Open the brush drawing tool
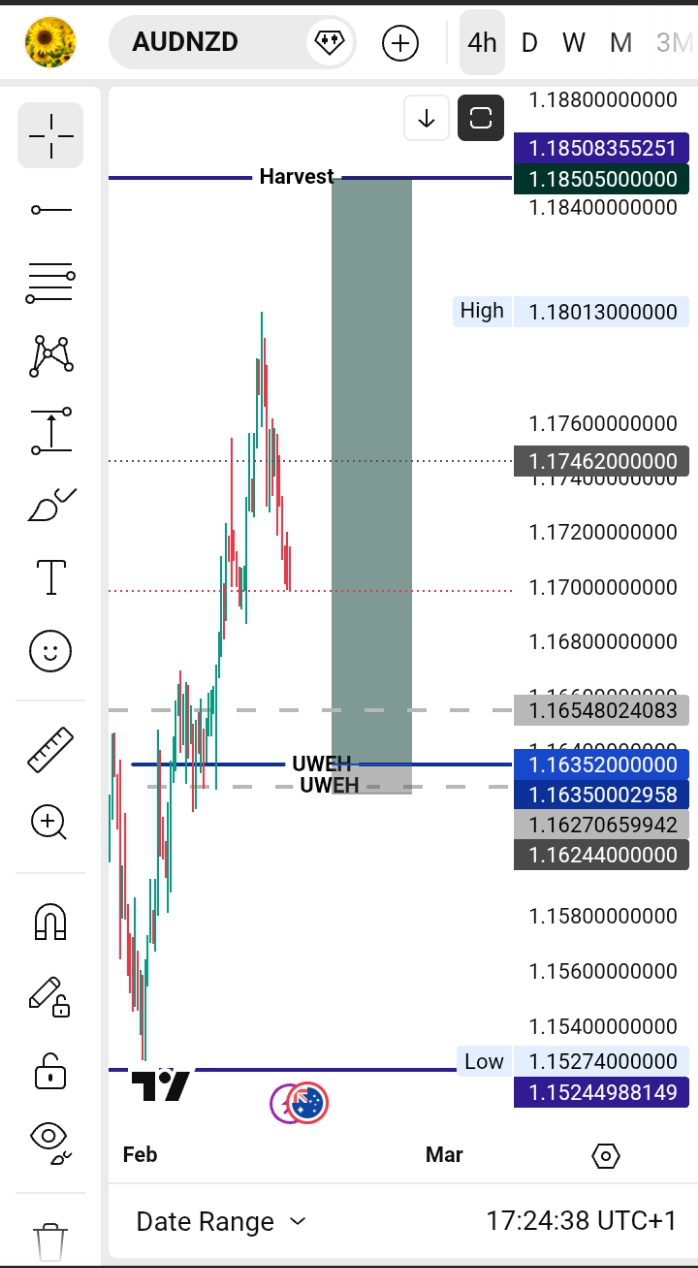The width and height of the screenshot is (698, 1268). click(x=50, y=504)
